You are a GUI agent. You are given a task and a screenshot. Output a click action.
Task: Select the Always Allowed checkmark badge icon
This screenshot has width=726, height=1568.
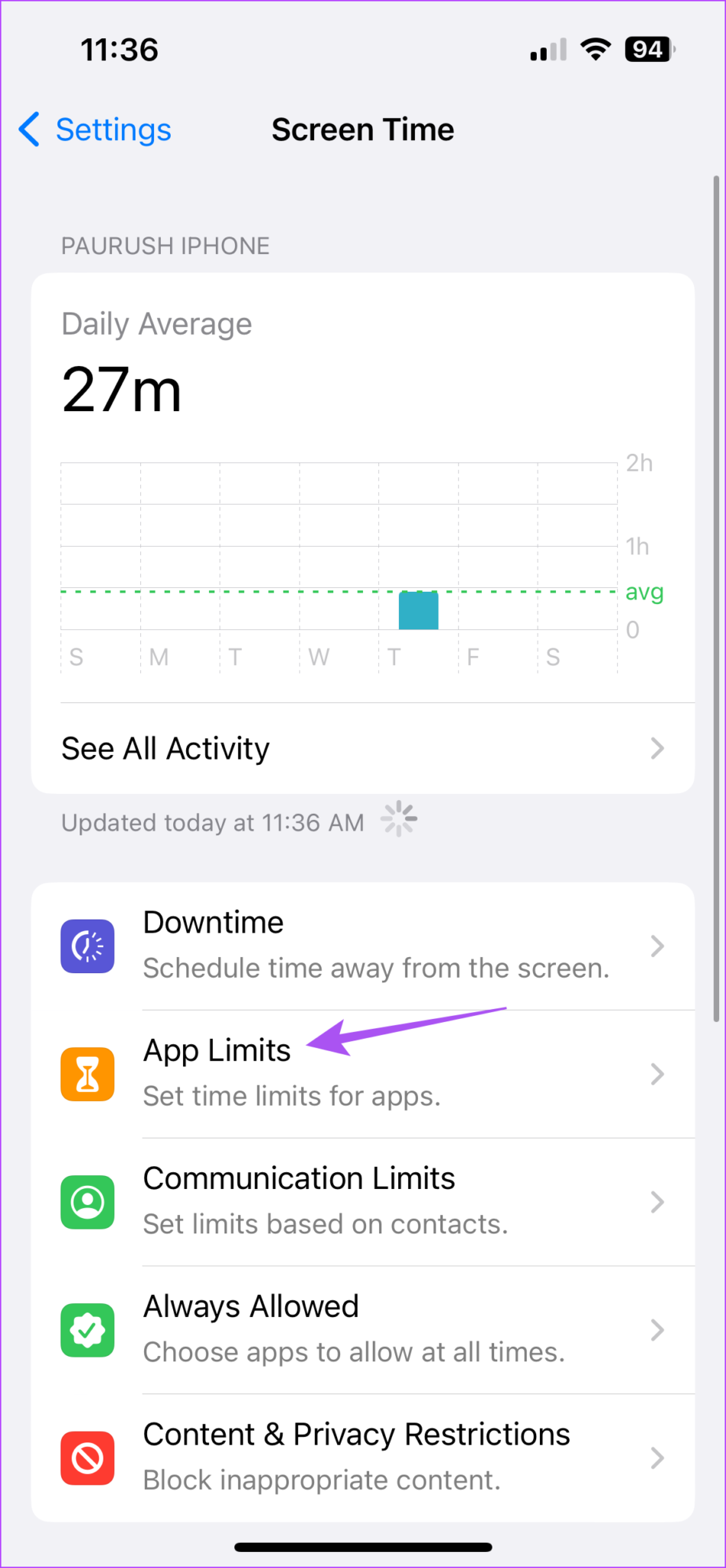[87, 1330]
